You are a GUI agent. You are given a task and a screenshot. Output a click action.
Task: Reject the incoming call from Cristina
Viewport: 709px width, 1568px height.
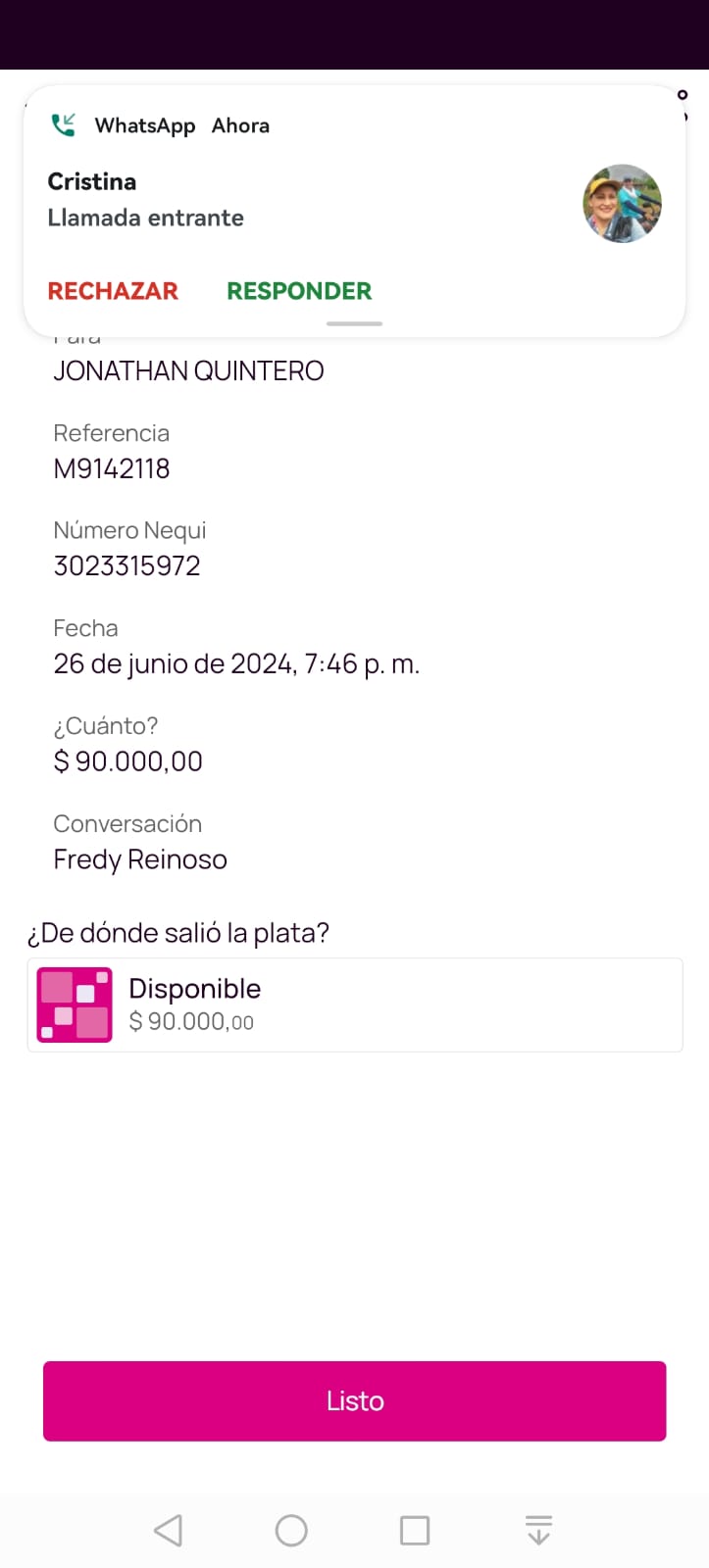(x=113, y=291)
